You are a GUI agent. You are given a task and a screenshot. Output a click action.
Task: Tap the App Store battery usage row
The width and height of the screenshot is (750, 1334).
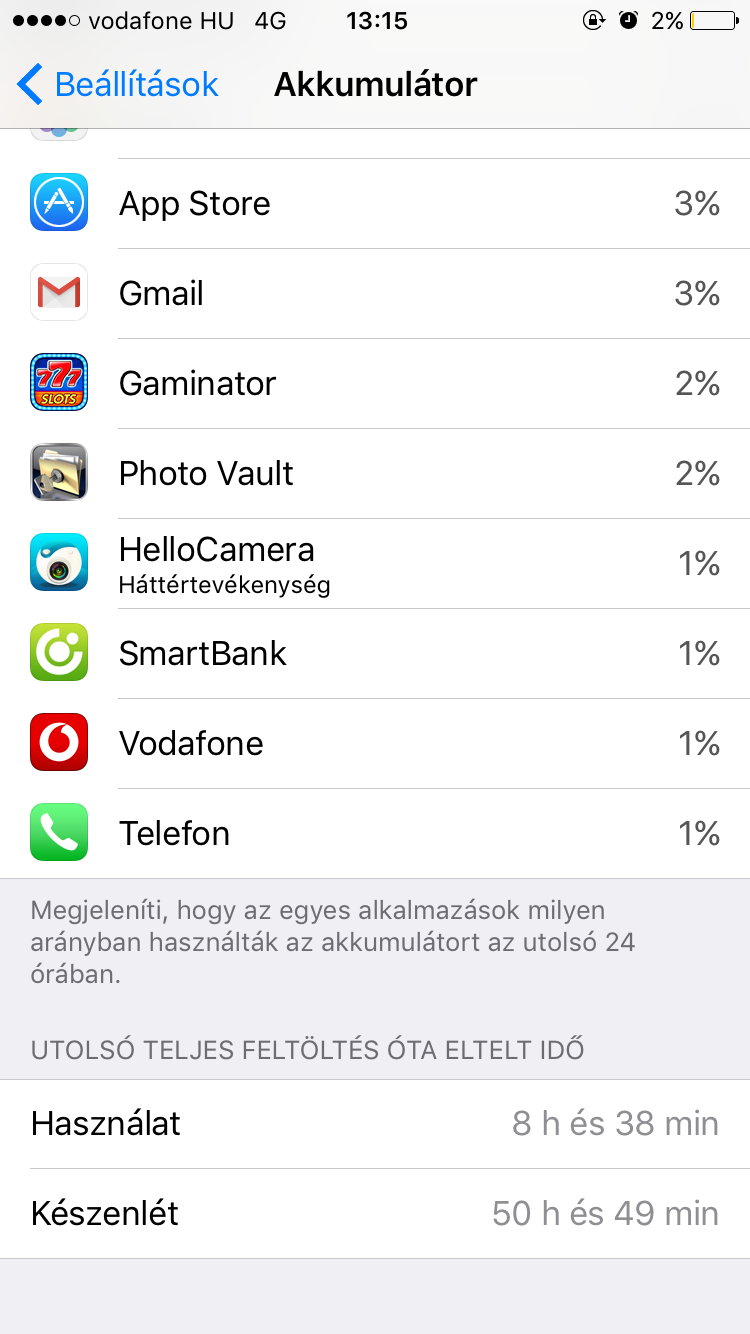click(375, 204)
